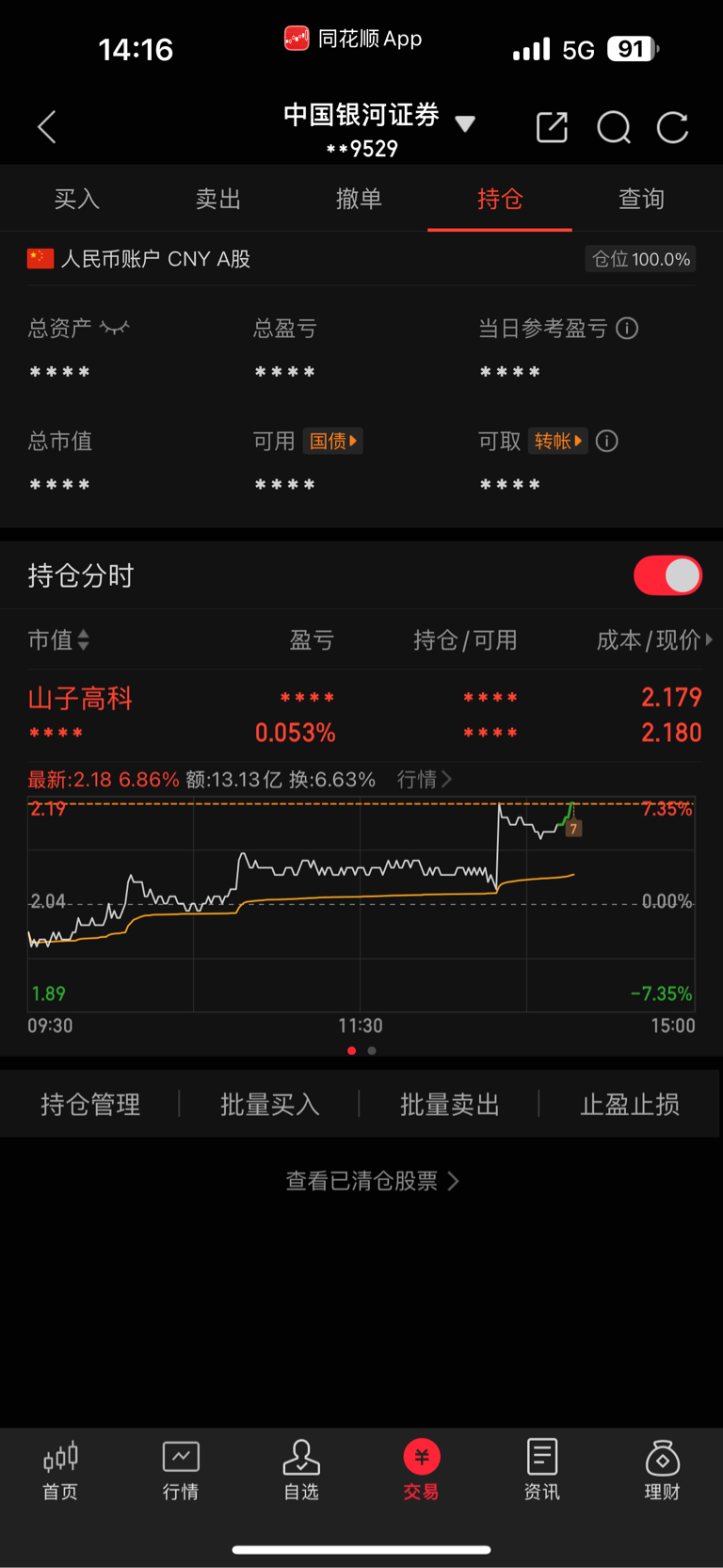Go back with the top-left arrow
The width and height of the screenshot is (723, 1568).
[47, 127]
